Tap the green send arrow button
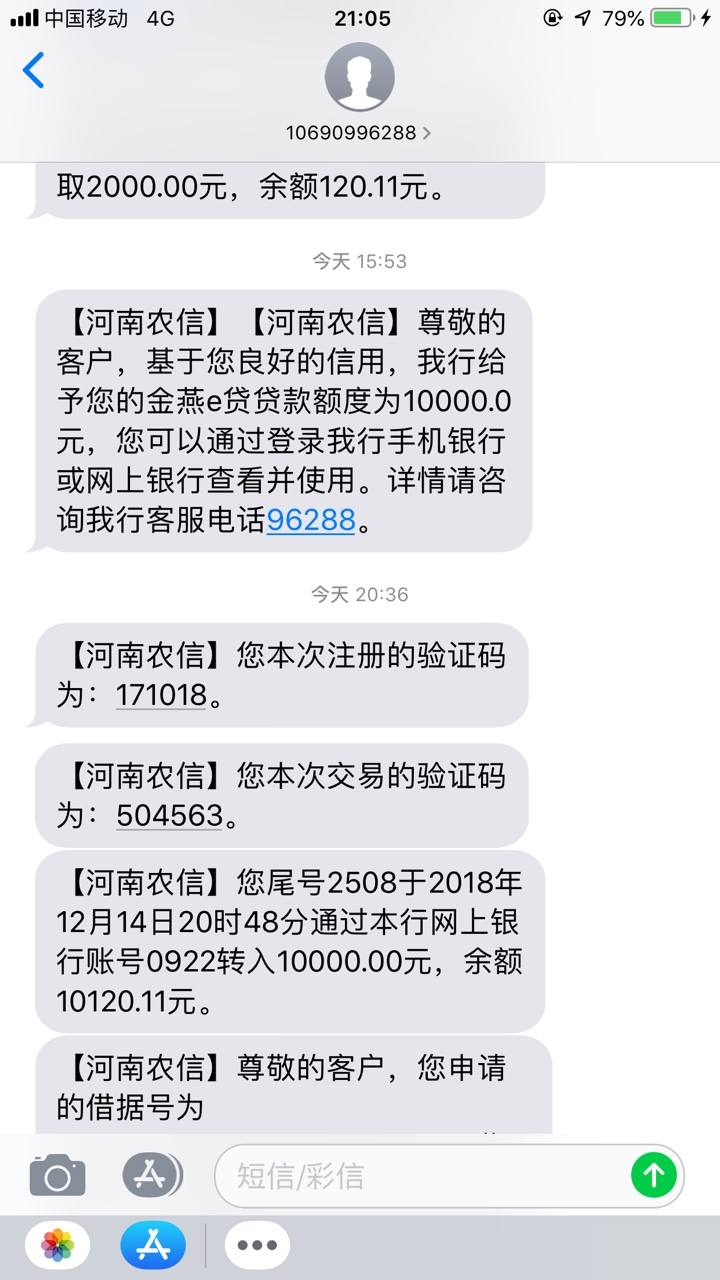 (654, 1176)
